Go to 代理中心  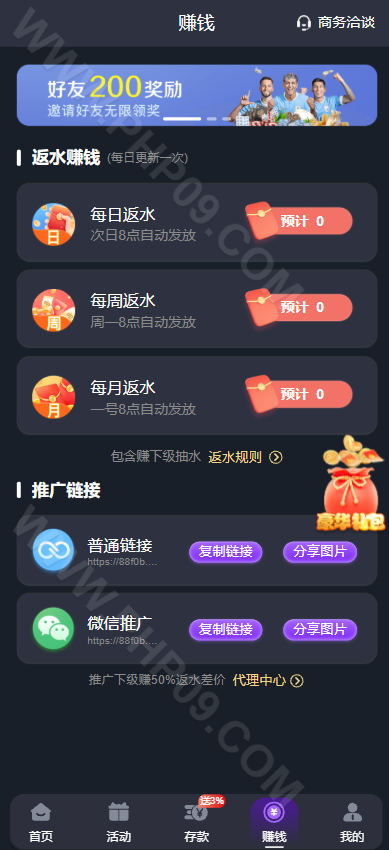268,680
